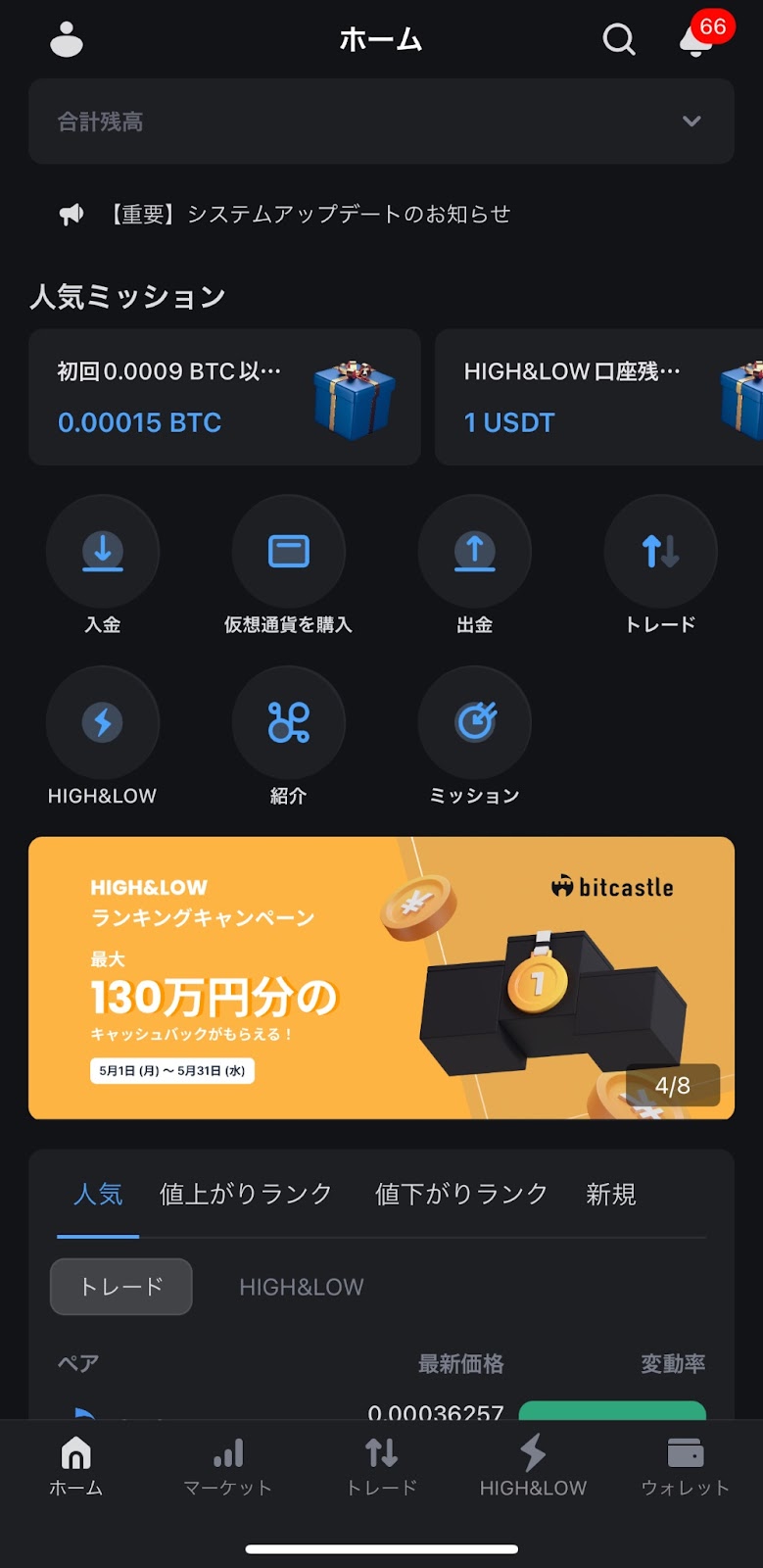Open the notifications bell
Image resolution: width=763 pixels, height=1568 pixels.
point(697,39)
